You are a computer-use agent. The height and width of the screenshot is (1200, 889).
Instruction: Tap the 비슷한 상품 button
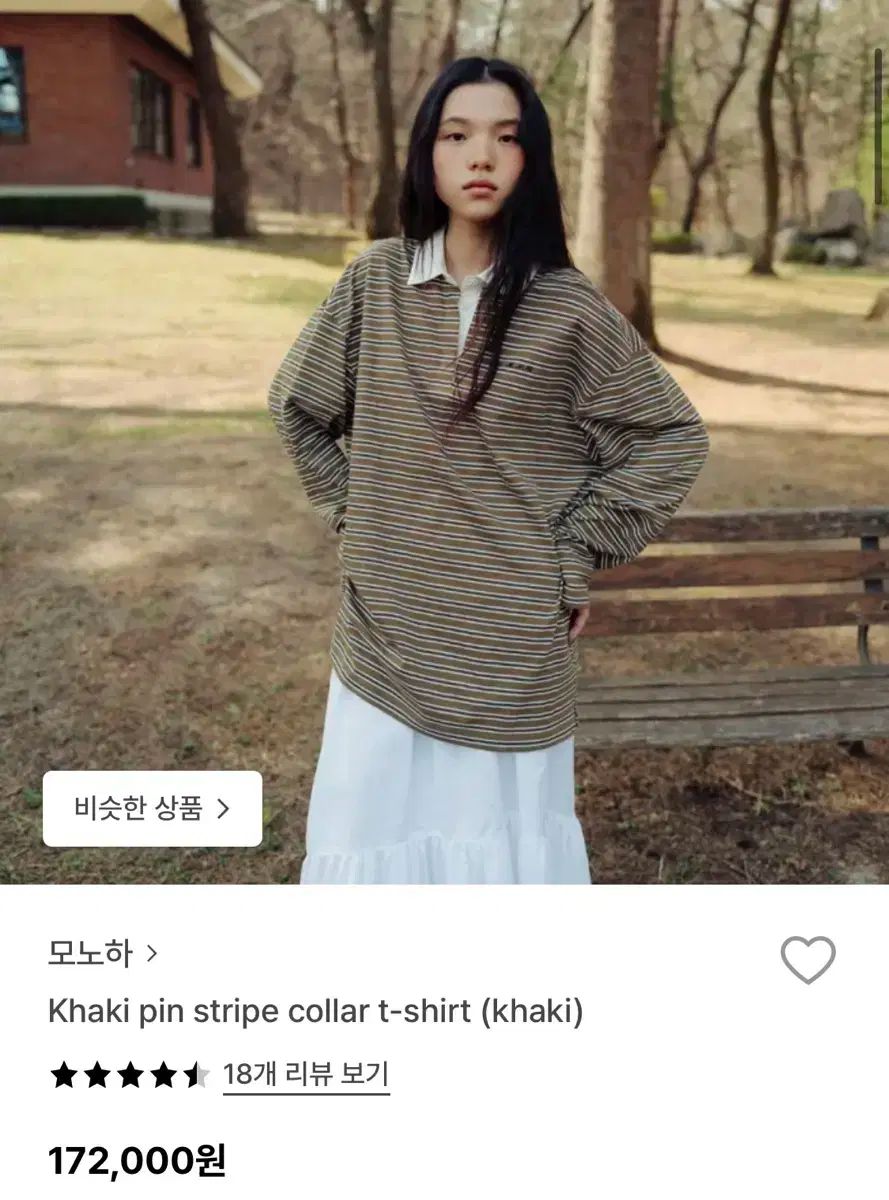click(x=152, y=808)
